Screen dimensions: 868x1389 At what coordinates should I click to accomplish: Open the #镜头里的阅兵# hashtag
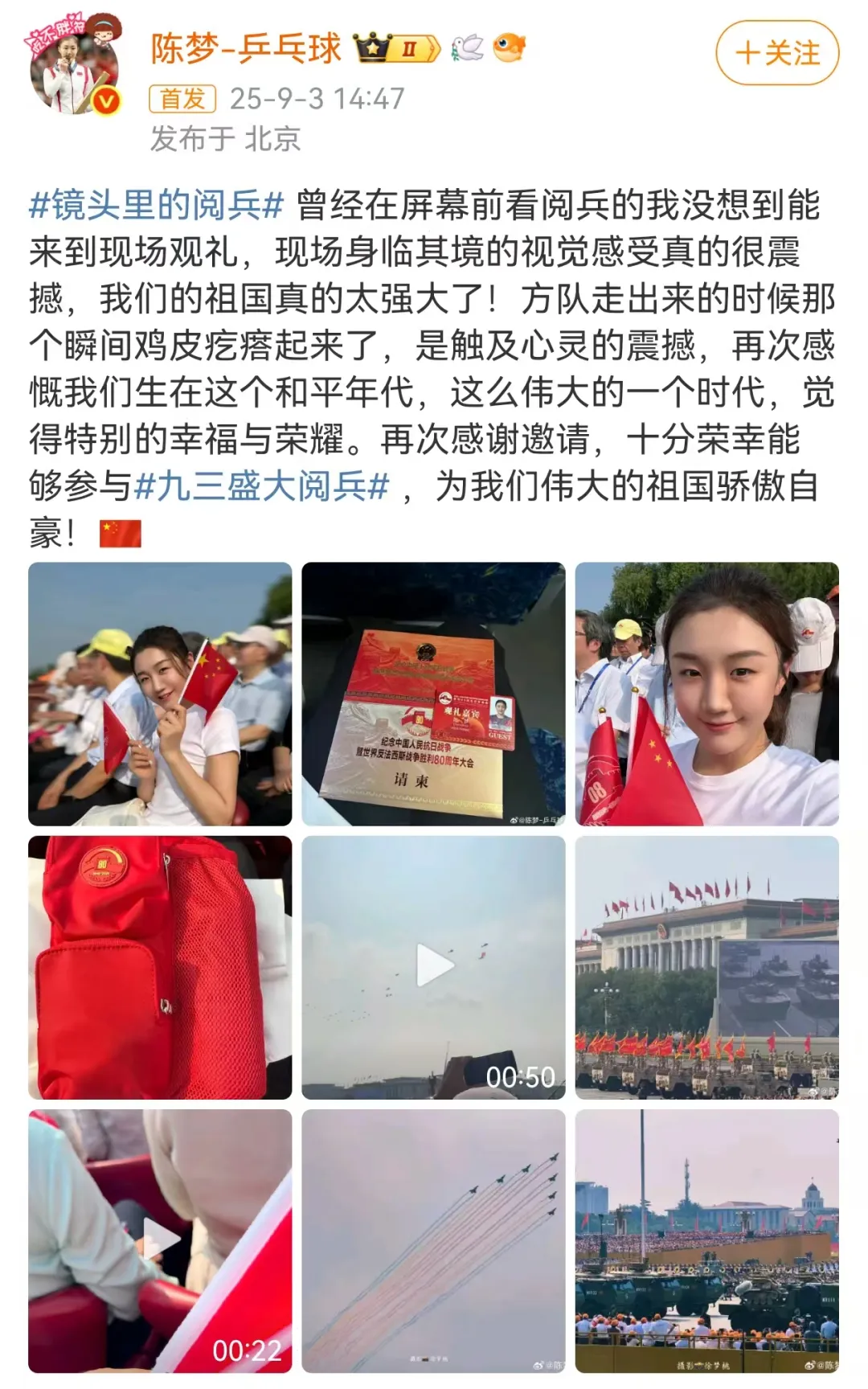157,206
